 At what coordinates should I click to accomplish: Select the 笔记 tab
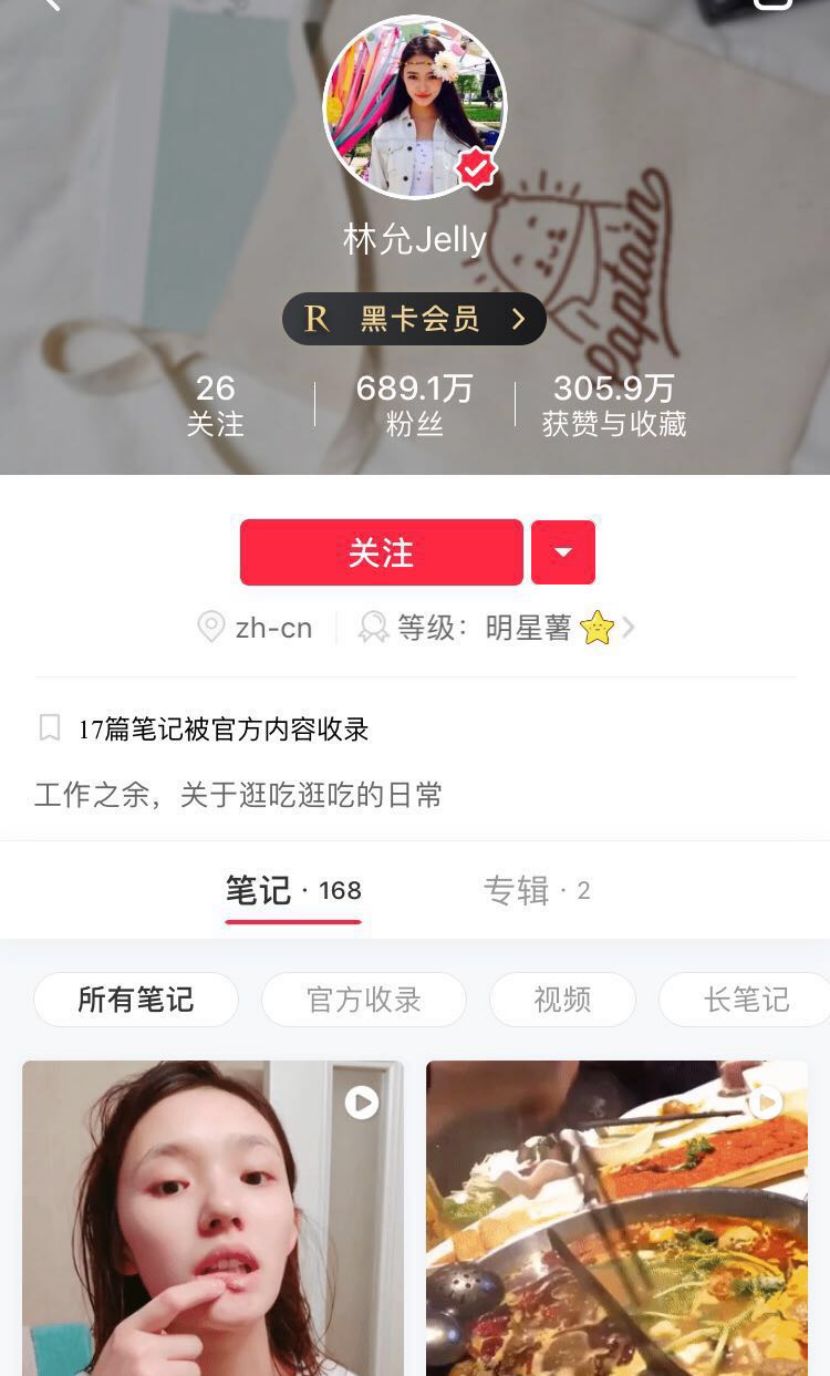point(292,890)
